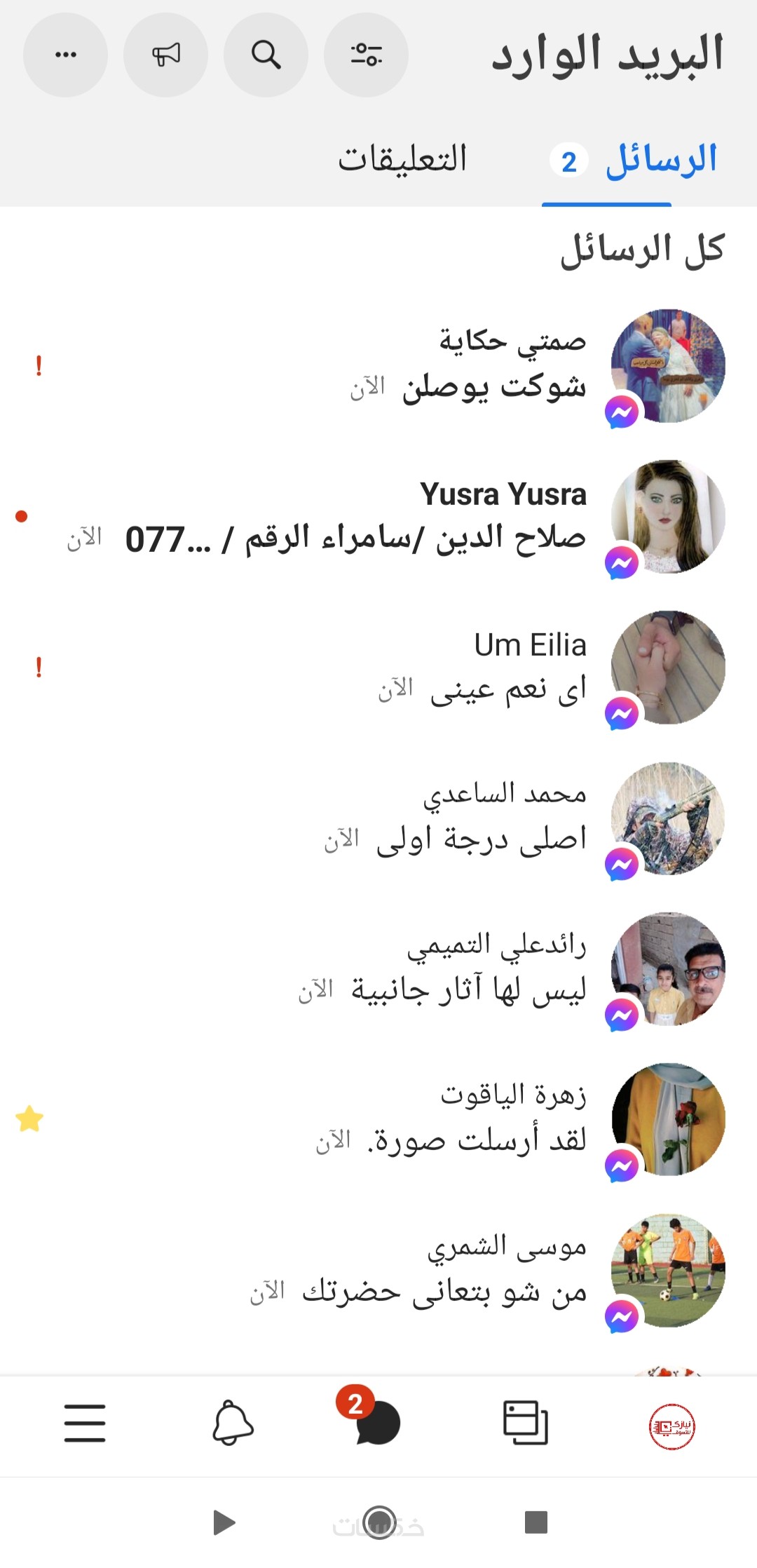Viewport: 757px width, 1568px height.
Task: Open the page profile logo tab
Action: [x=671, y=1426]
